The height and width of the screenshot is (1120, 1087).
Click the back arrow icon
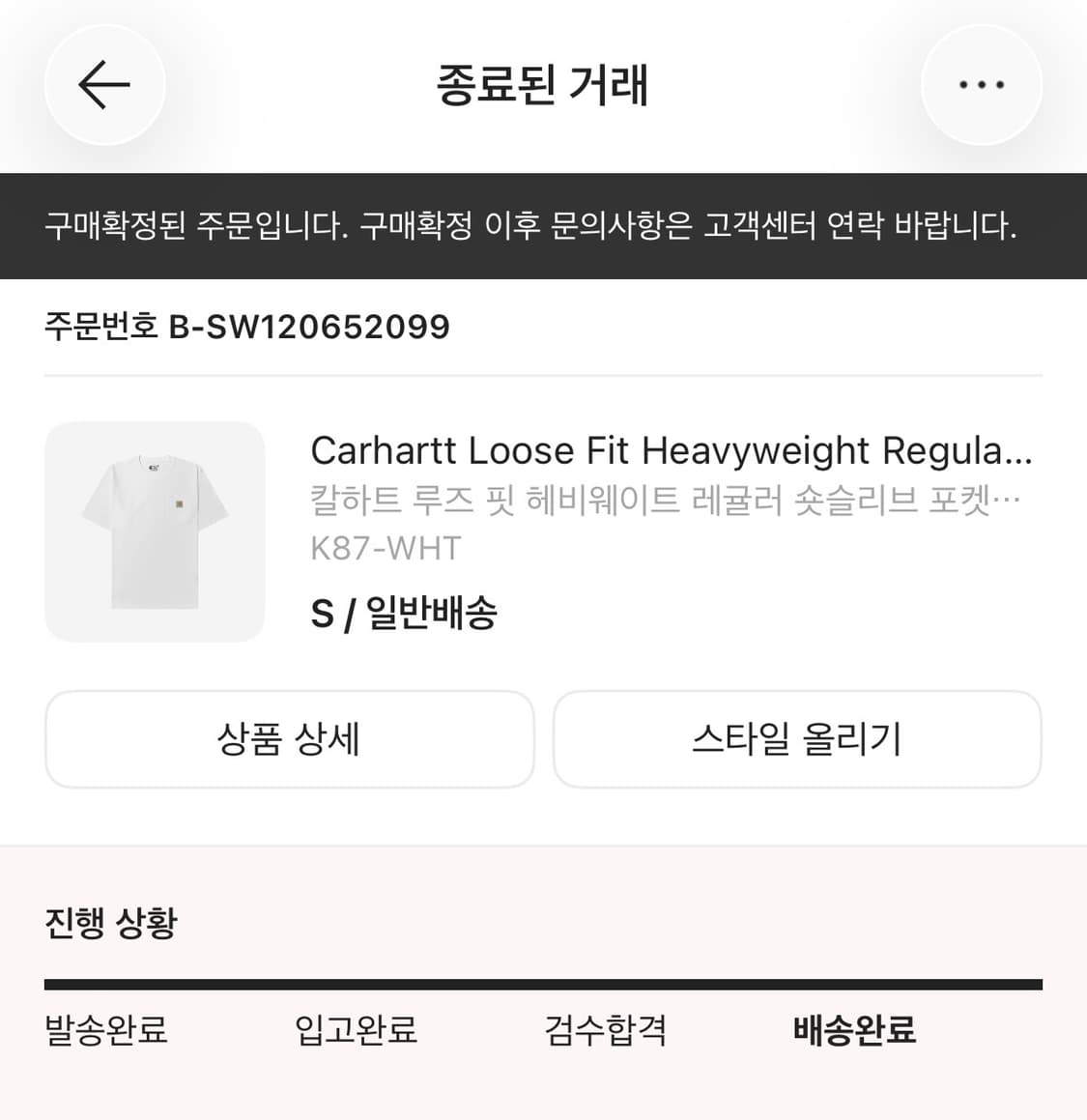point(104,85)
